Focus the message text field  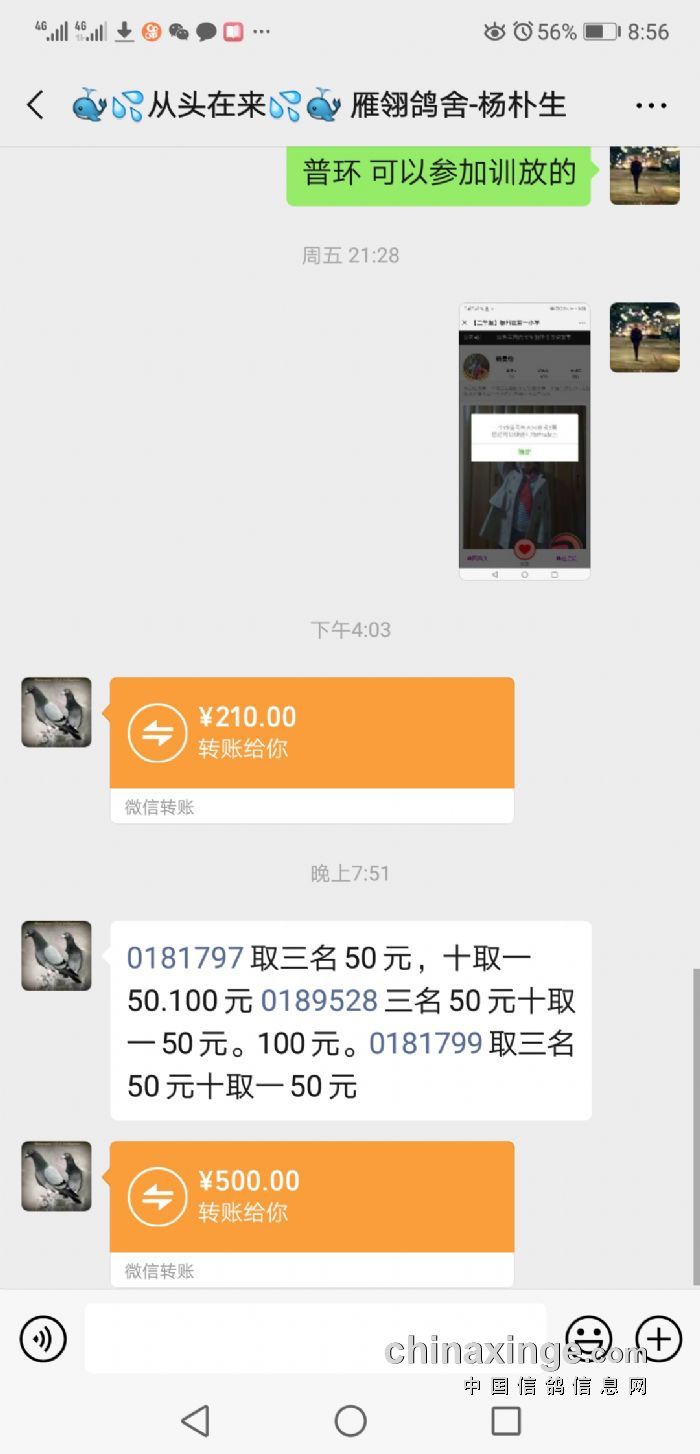click(315, 1338)
